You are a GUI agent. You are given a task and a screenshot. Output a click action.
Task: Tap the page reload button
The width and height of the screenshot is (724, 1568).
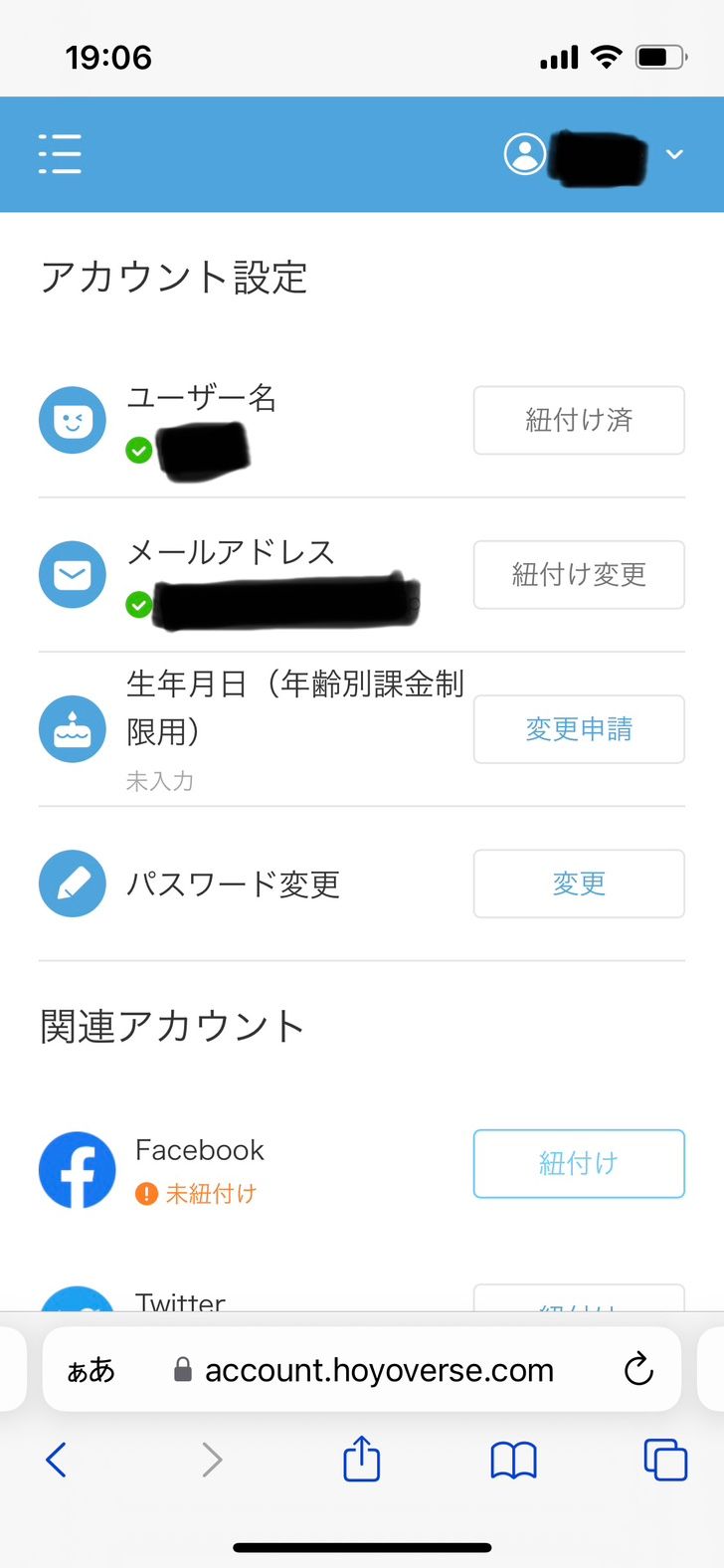coord(639,1369)
